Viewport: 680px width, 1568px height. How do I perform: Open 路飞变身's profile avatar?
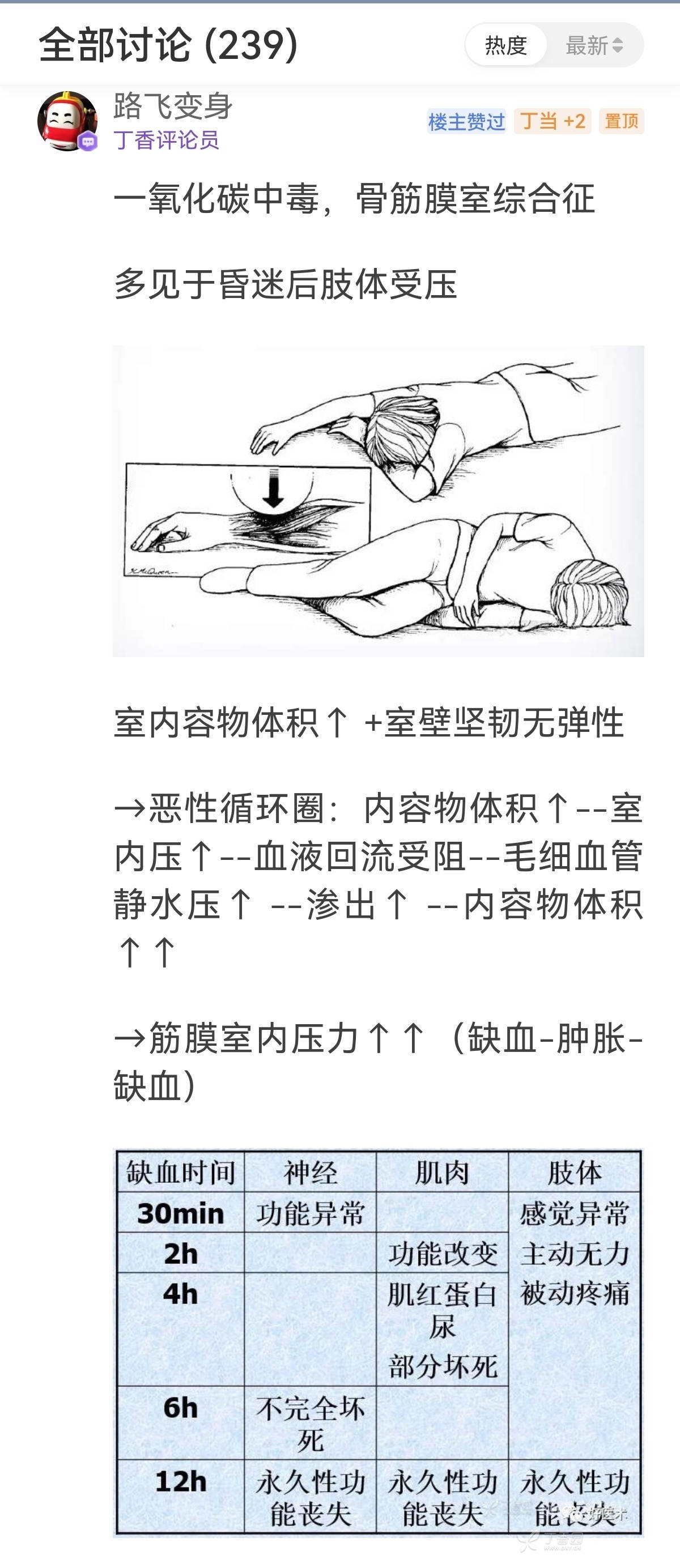click(x=67, y=121)
